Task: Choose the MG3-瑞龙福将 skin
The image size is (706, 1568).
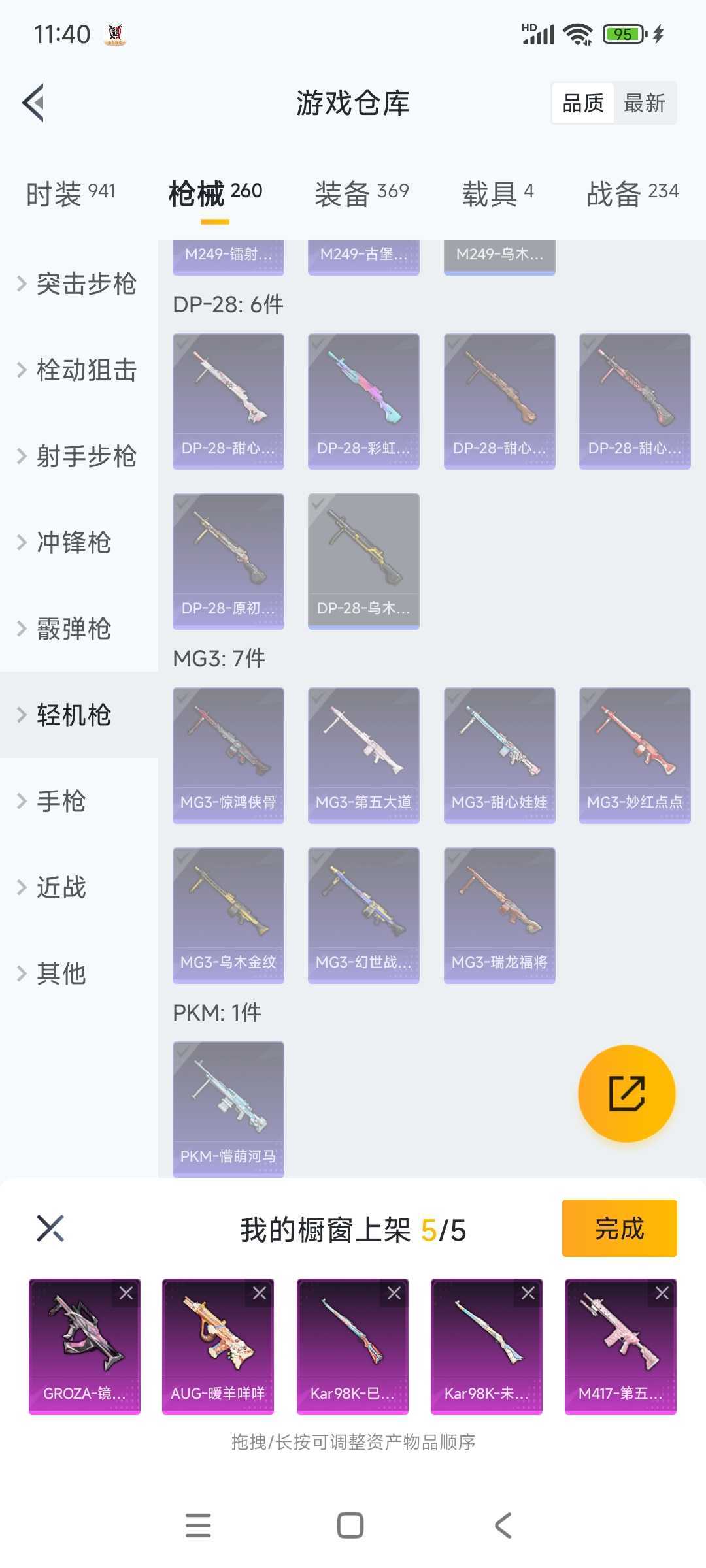Action: click(x=499, y=915)
